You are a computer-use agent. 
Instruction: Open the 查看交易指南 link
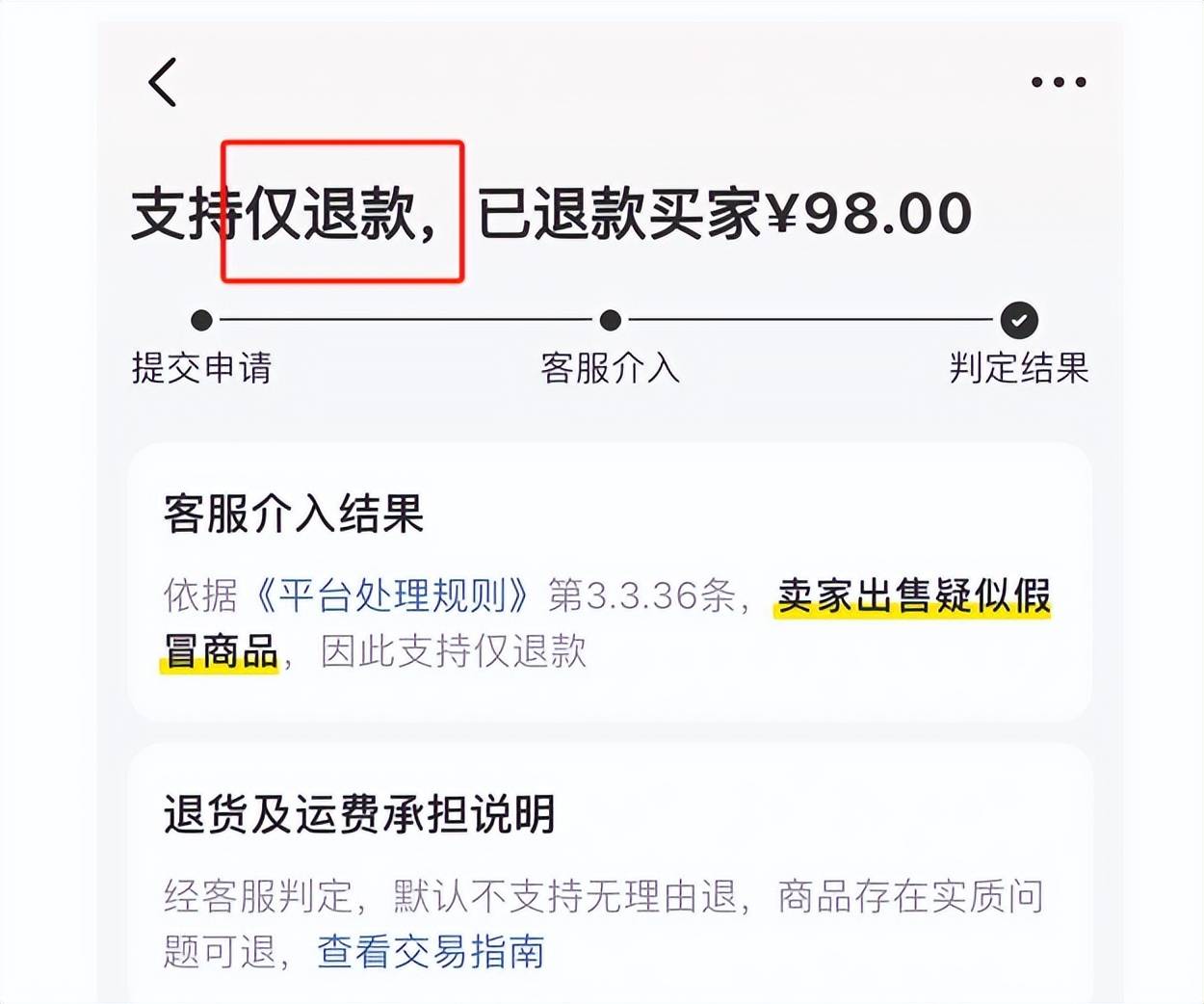pyautogui.click(x=431, y=952)
